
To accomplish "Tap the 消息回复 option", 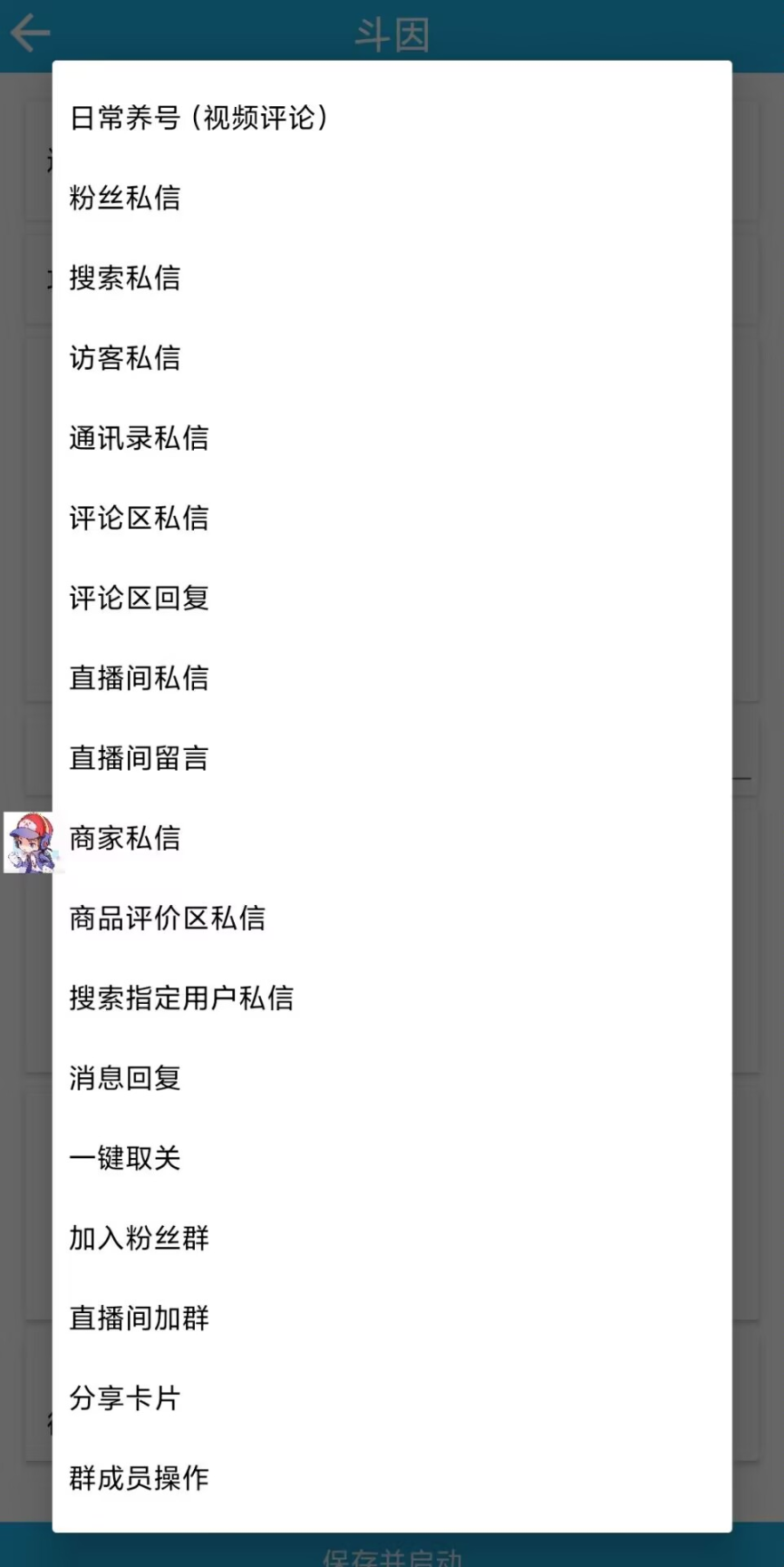I will click(x=125, y=1077).
